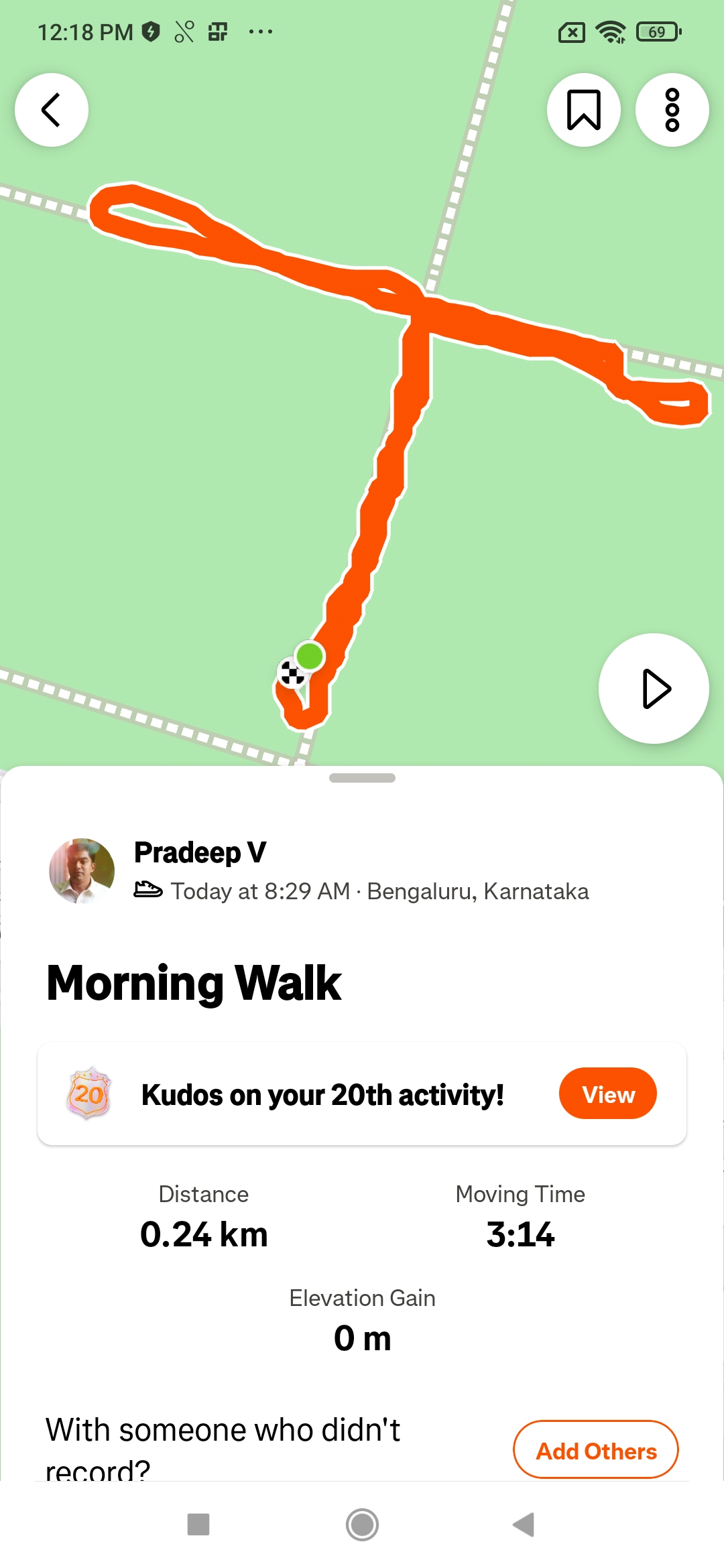724x1568 pixels.
Task: Tap the sheet's drag handle
Action: coord(362,778)
